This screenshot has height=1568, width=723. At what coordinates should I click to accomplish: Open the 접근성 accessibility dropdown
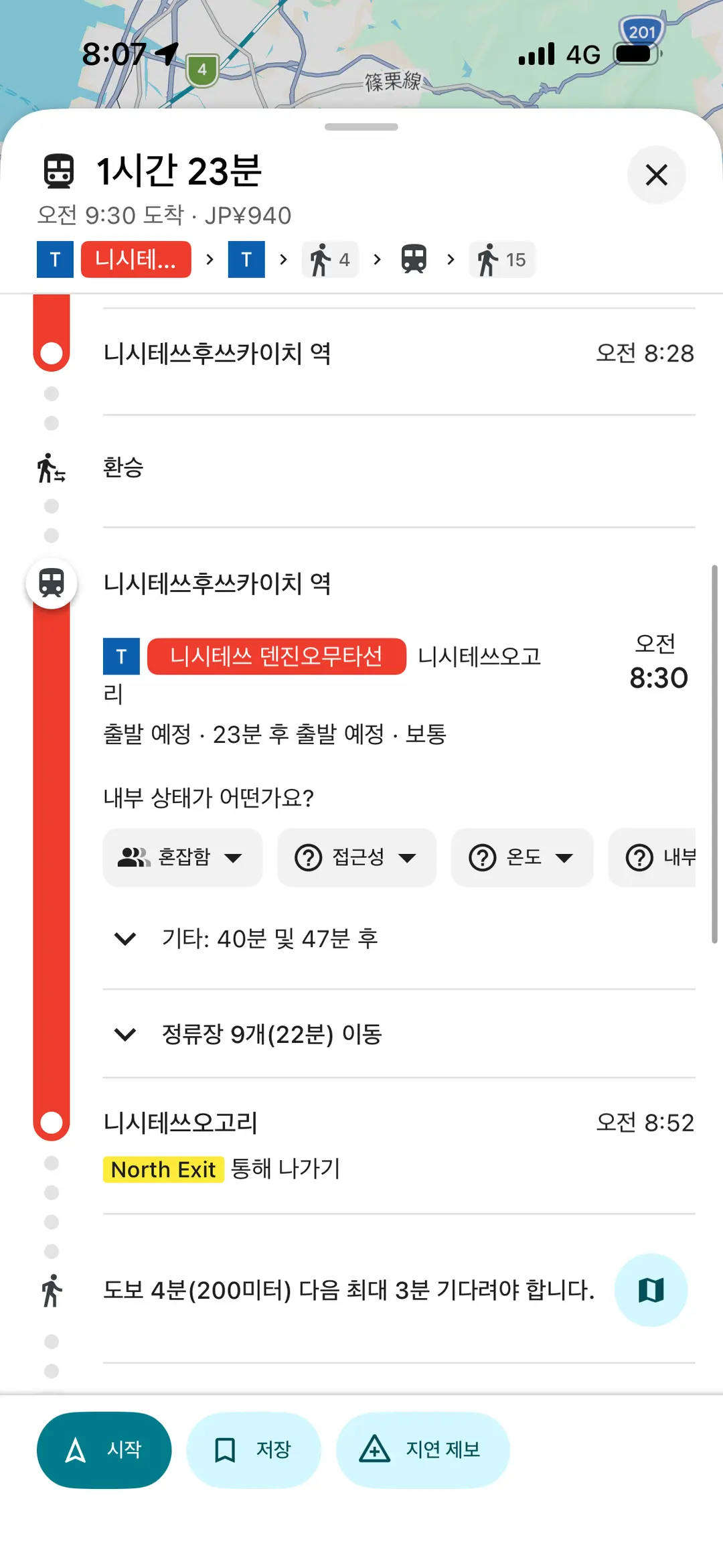(x=357, y=857)
